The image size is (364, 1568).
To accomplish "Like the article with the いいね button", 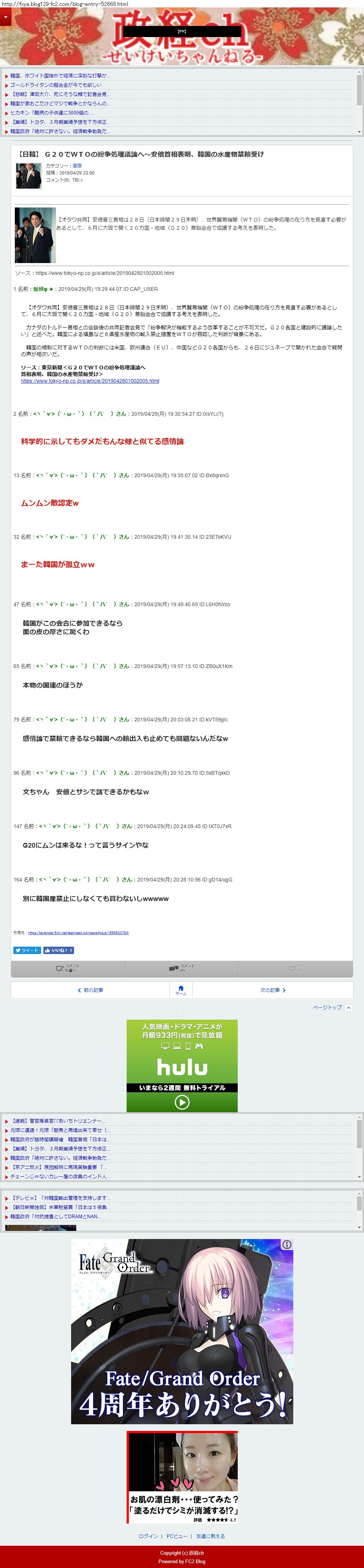I will click(x=59, y=950).
